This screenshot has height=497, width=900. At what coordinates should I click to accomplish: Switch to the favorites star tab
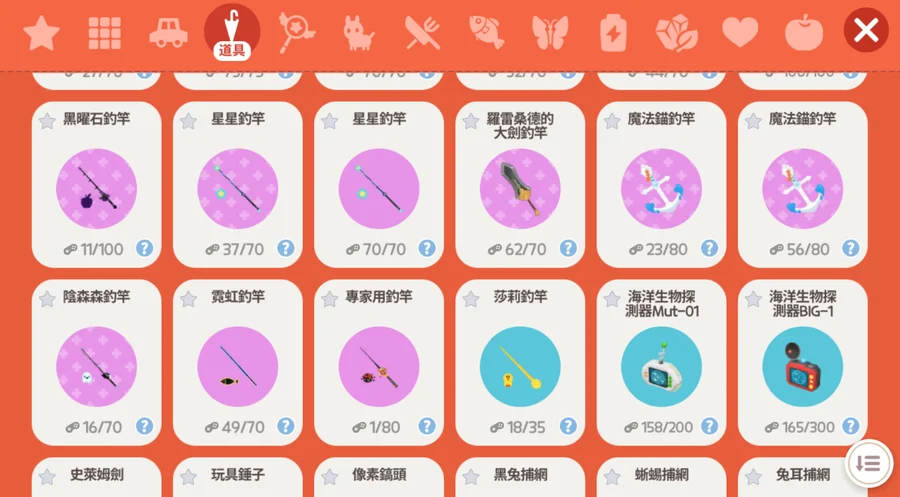pyautogui.click(x=41, y=33)
